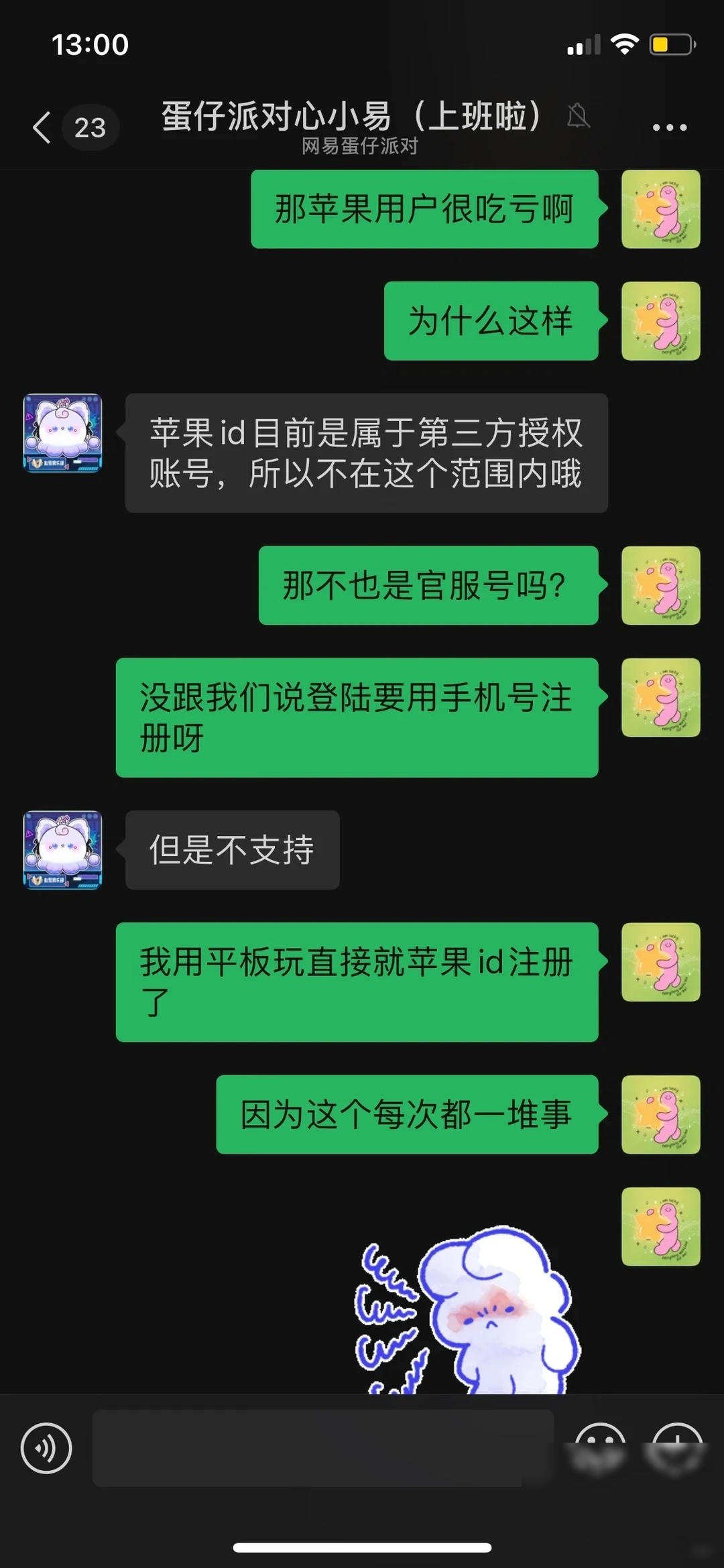Open the emoji sticker panel
This screenshot has width=724, height=1568.
[600, 1448]
